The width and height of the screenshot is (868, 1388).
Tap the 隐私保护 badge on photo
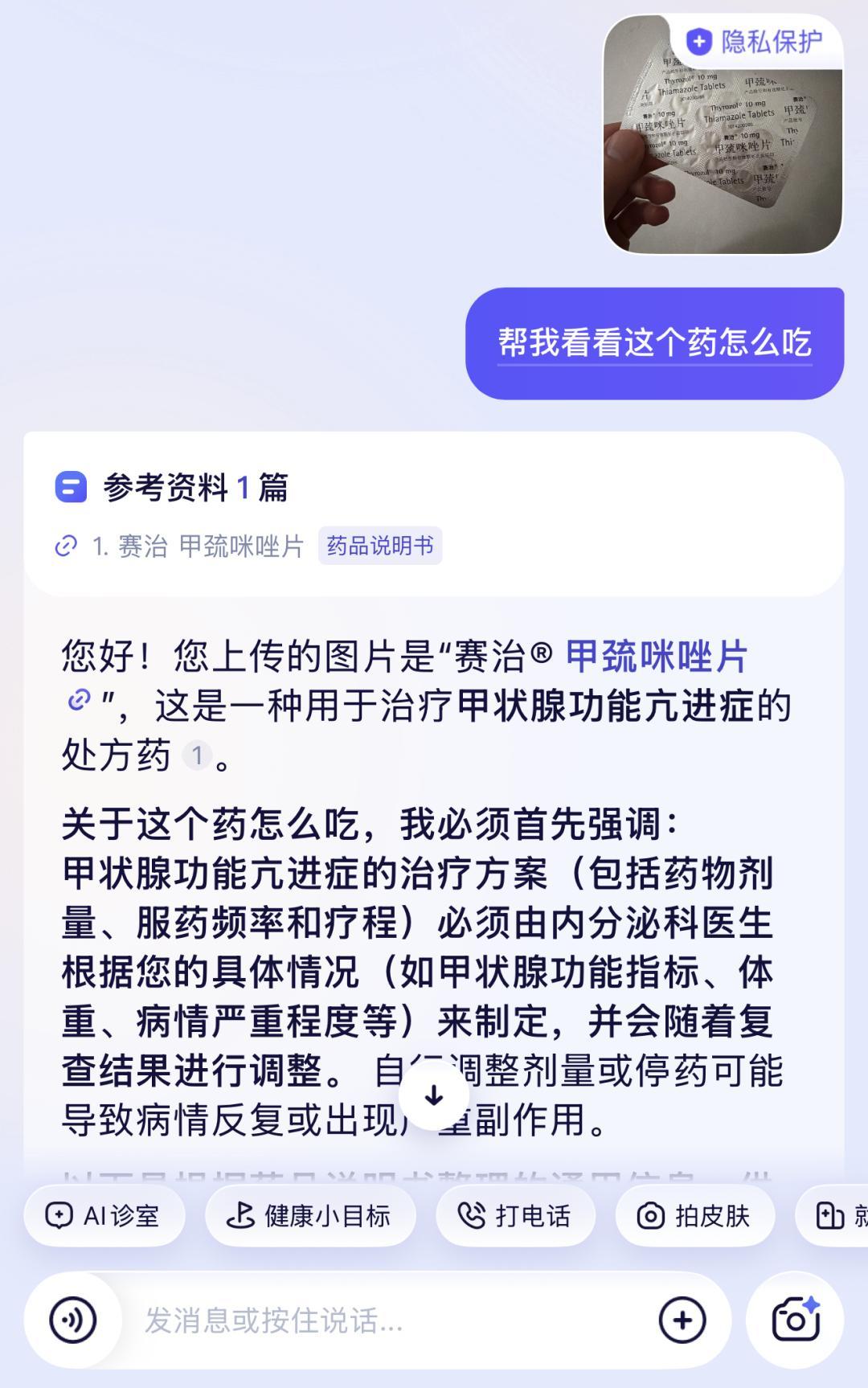[x=755, y=41]
